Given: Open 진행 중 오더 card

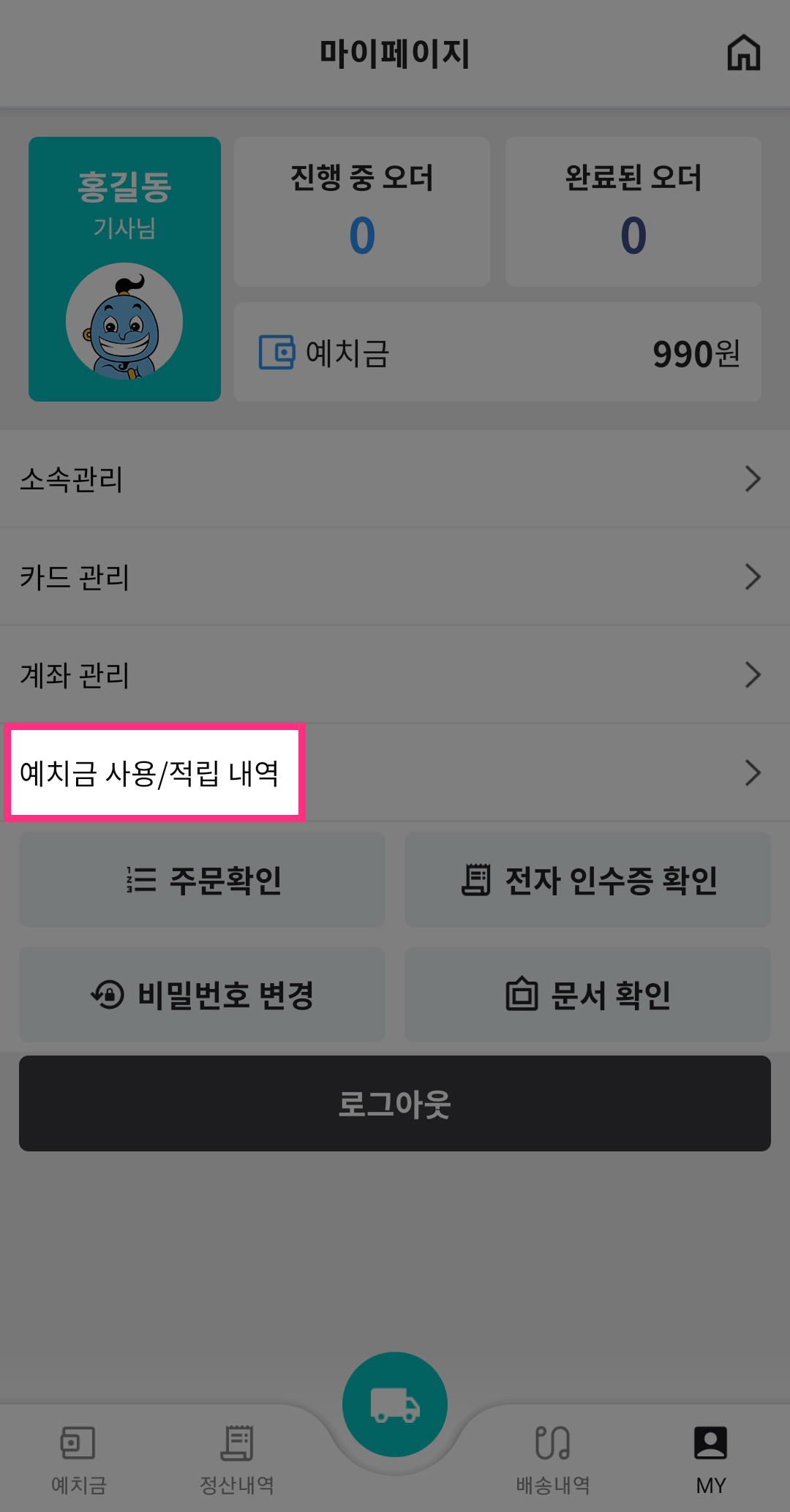Looking at the screenshot, I should [x=362, y=211].
